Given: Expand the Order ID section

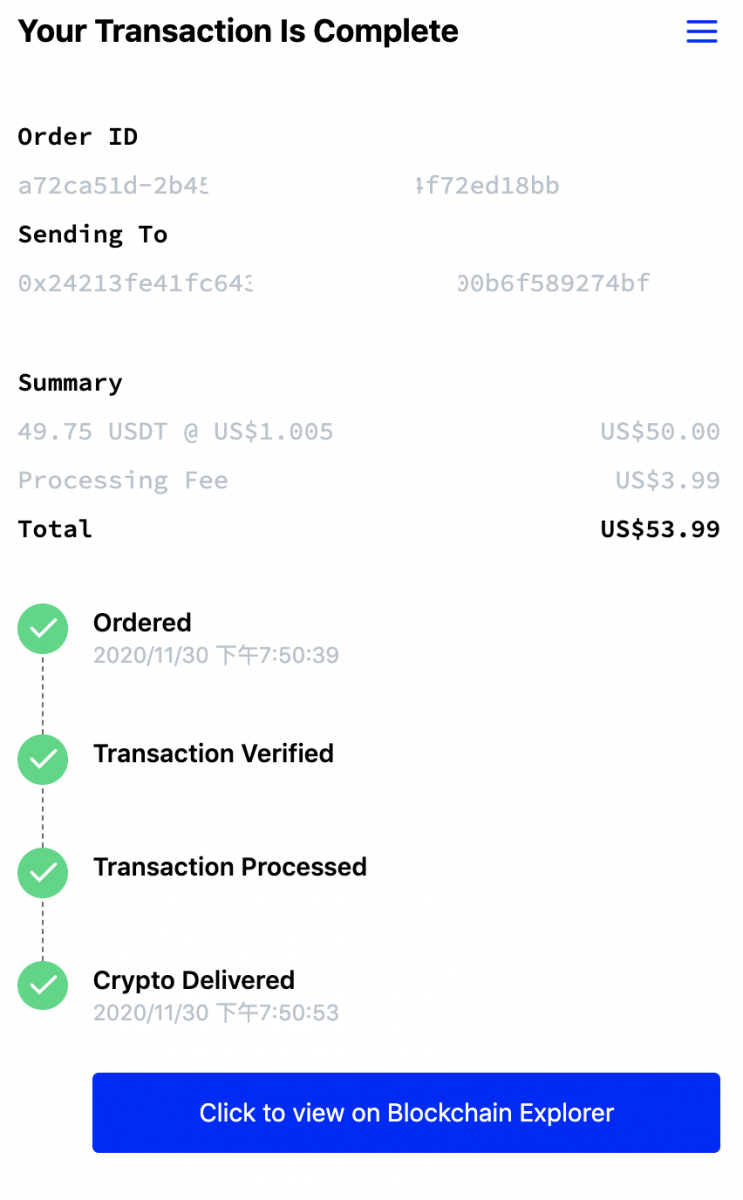Looking at the screenshot, I should (x=78, y=136).
